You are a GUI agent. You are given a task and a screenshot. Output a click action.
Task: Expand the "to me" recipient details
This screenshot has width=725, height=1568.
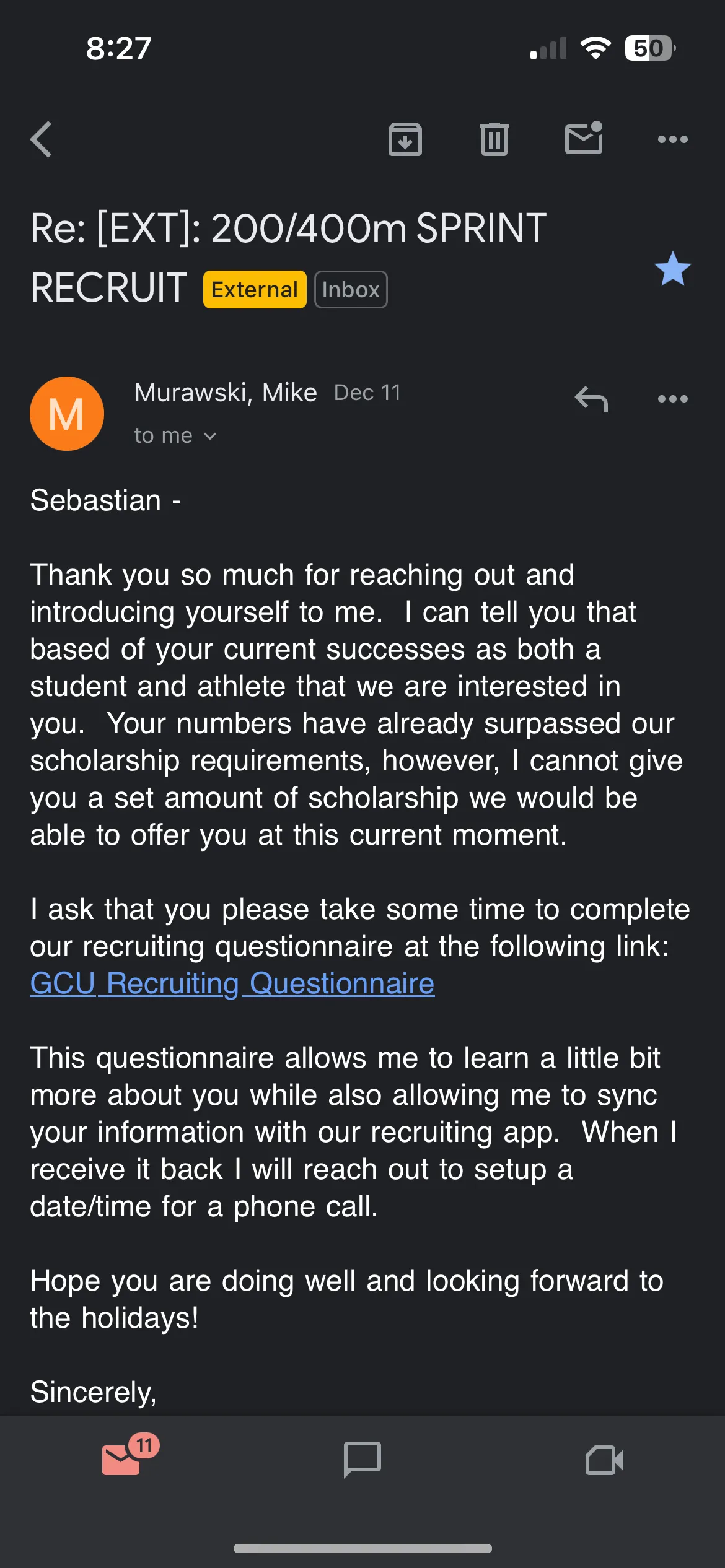click(175, 436)
